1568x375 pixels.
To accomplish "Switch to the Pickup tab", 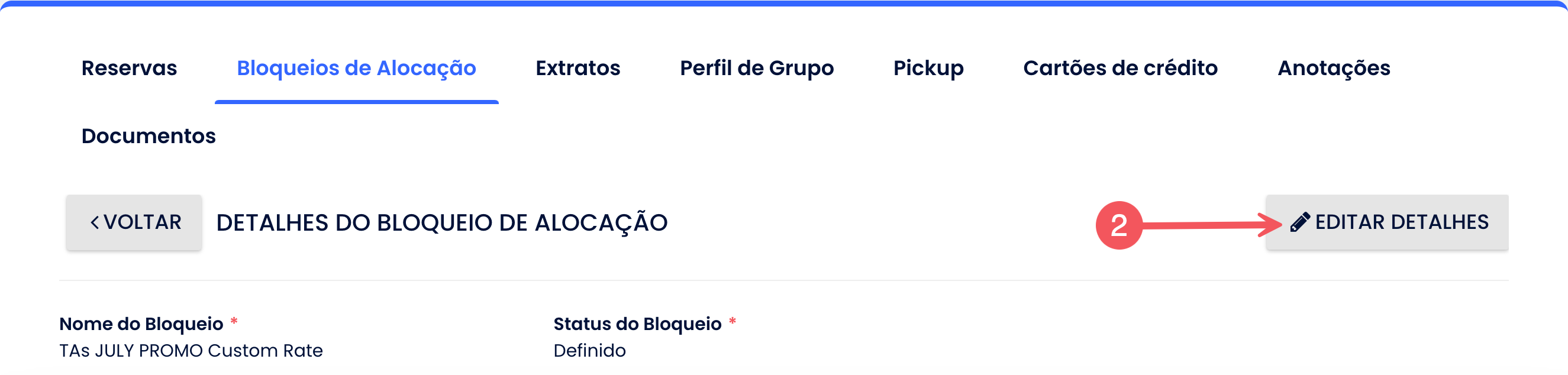I will pyautogui.click(x=928, y=68).
